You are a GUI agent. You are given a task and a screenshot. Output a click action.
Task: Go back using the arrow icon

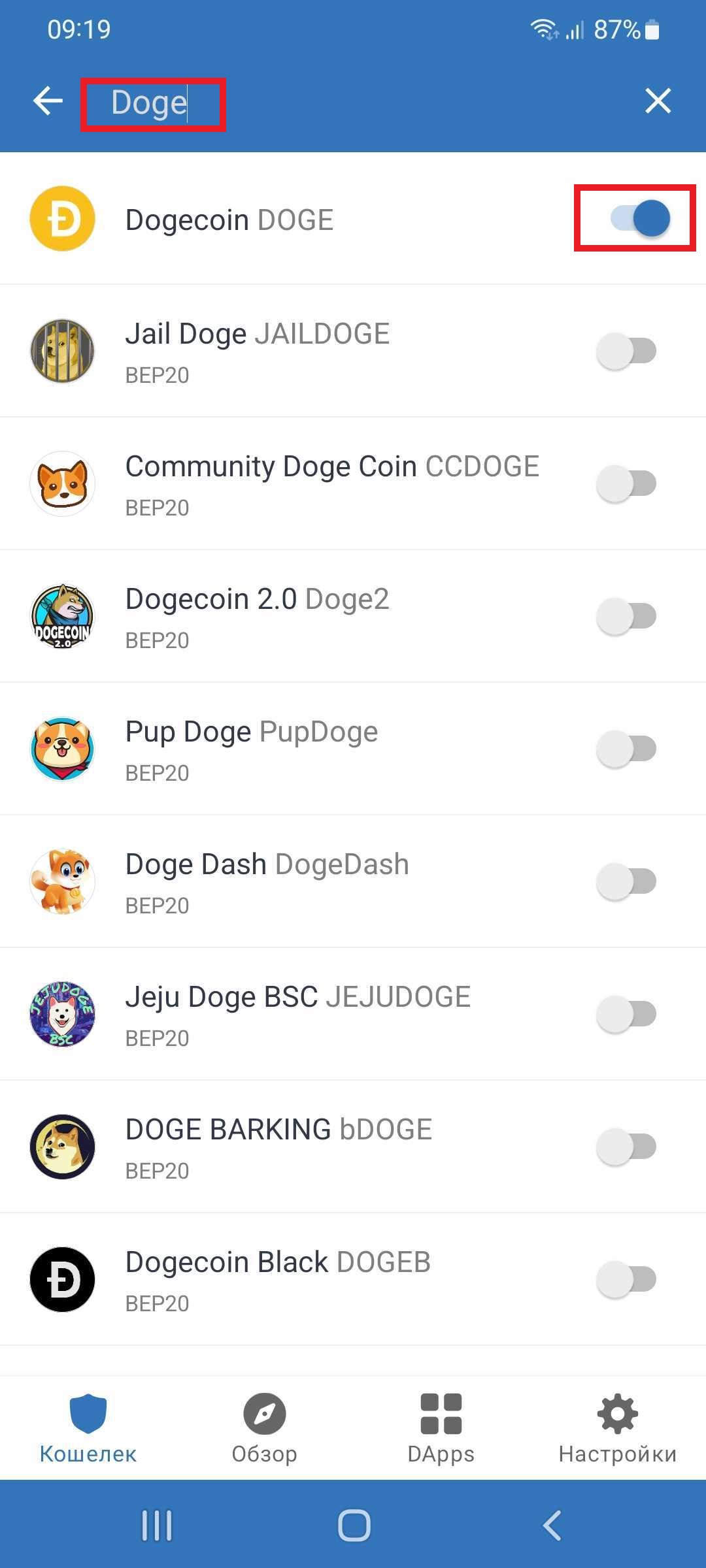(x=48, y=101)
